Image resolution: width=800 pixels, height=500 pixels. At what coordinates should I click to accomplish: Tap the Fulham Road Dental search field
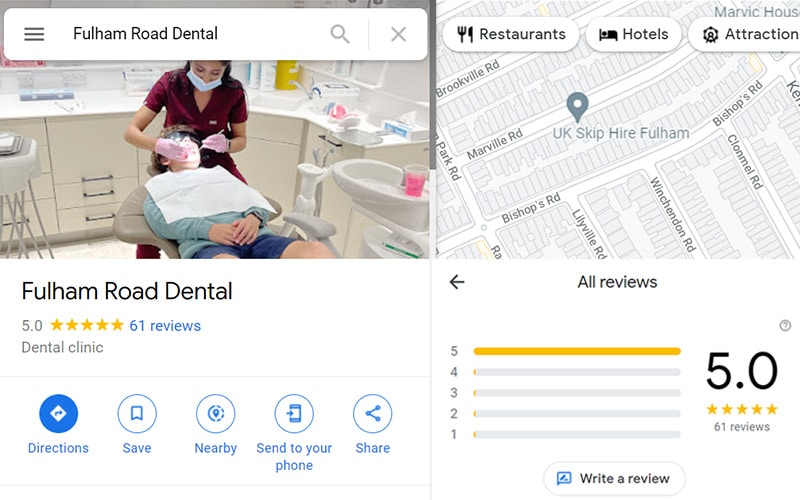190,34
